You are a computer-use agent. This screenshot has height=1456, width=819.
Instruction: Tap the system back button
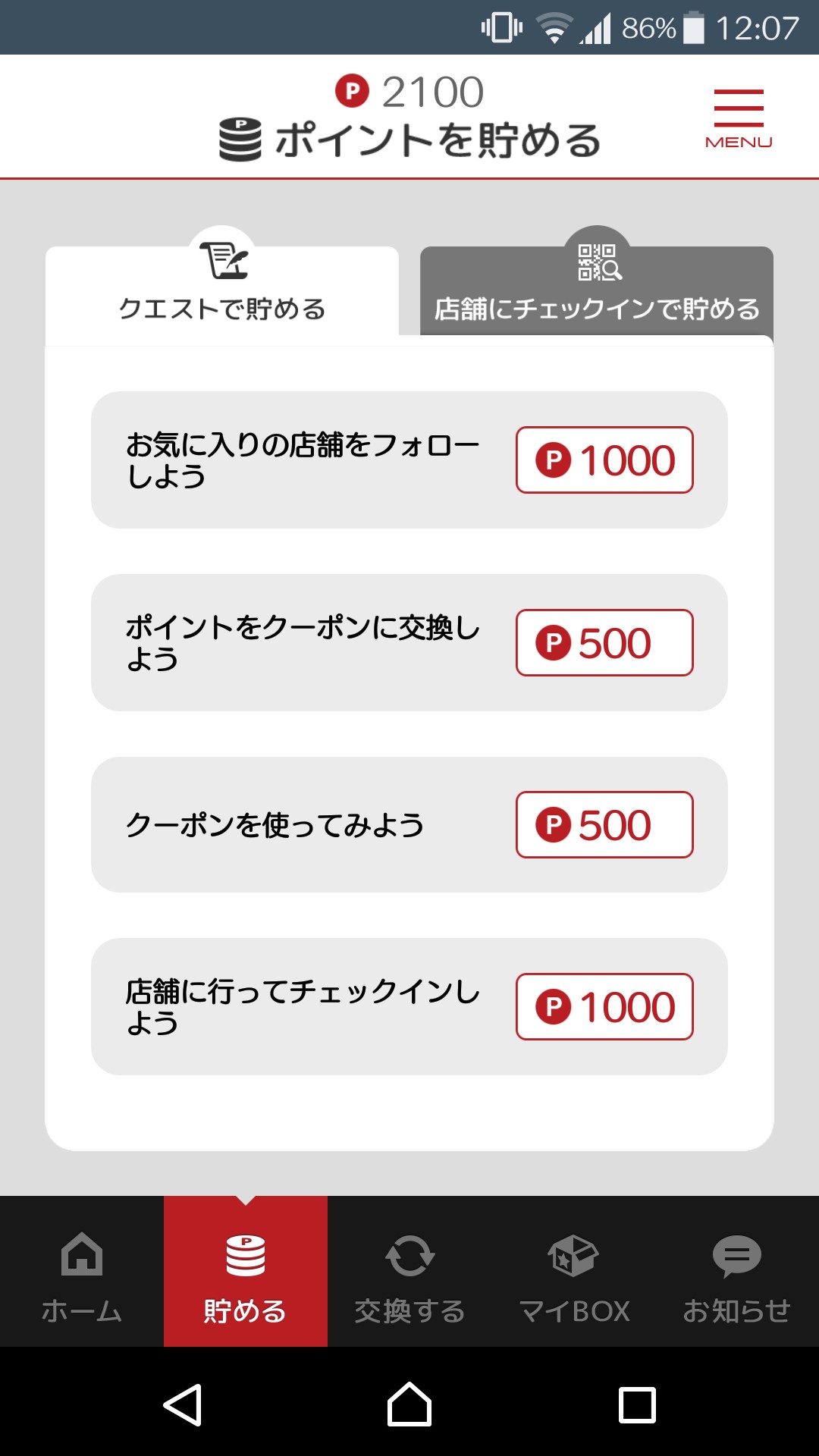183,1404
